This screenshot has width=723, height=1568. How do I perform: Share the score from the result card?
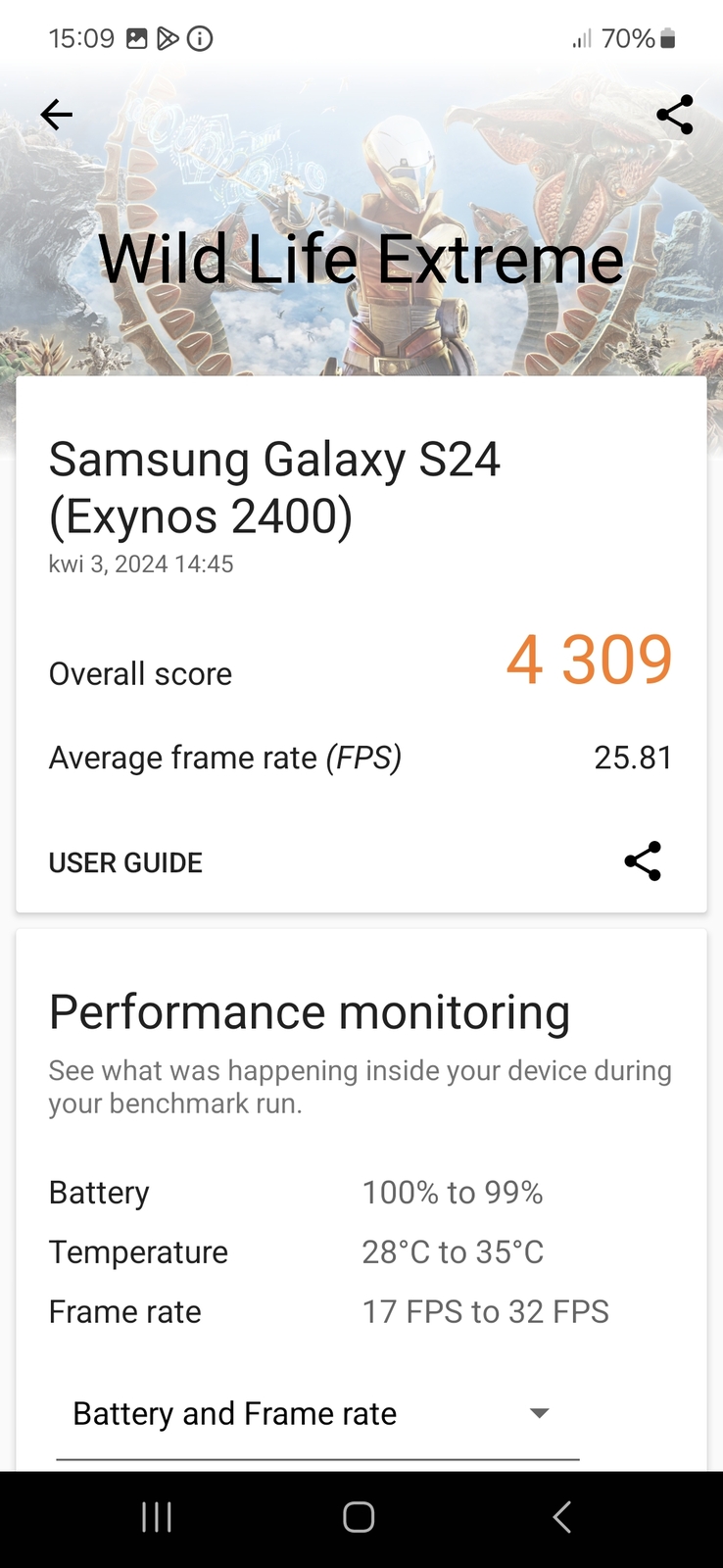click(643, 861)
